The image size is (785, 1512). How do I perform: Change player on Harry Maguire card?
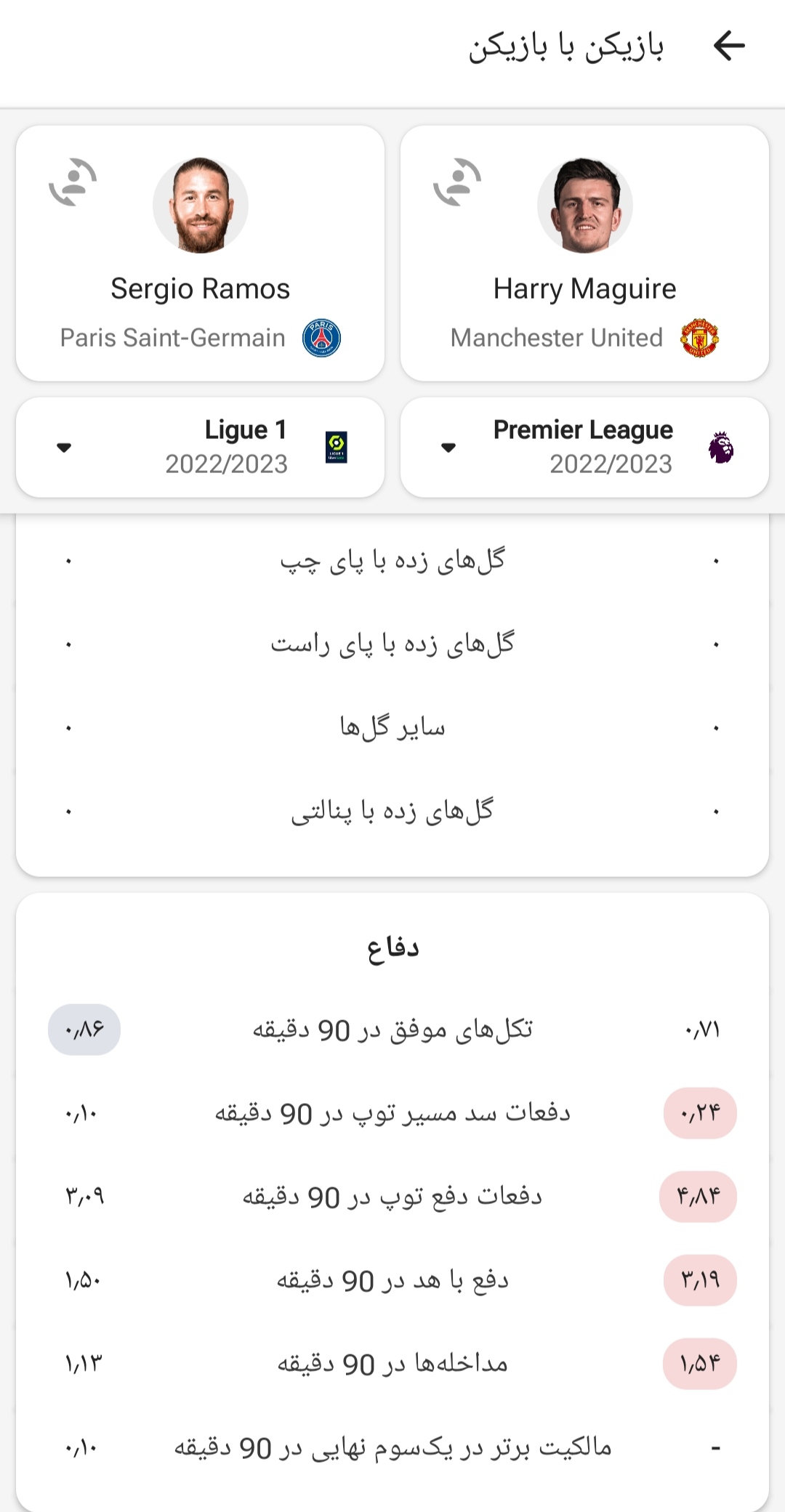pyautogui.click(x=457, y=182)
